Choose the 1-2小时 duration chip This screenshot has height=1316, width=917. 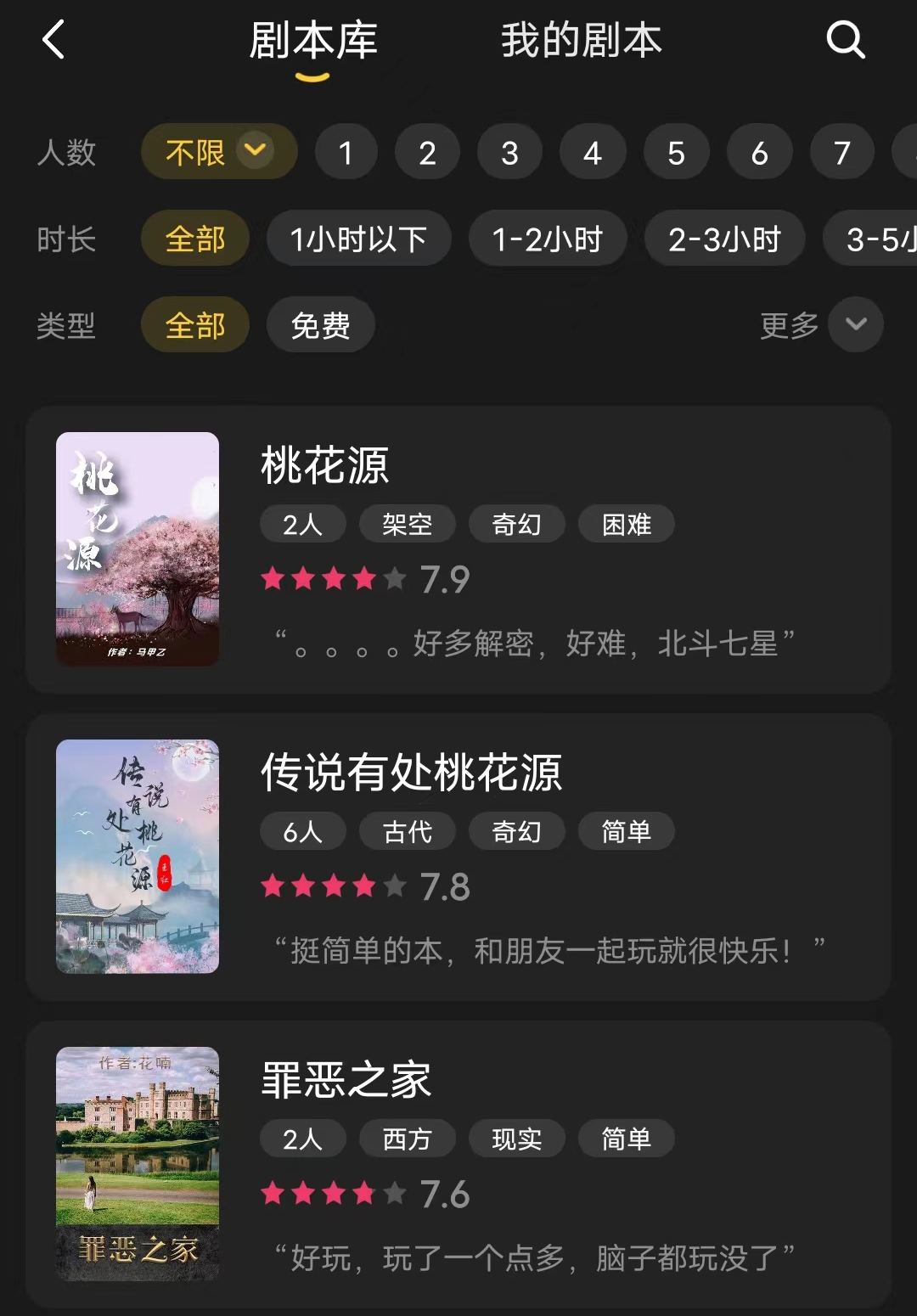tap(548, 239)
